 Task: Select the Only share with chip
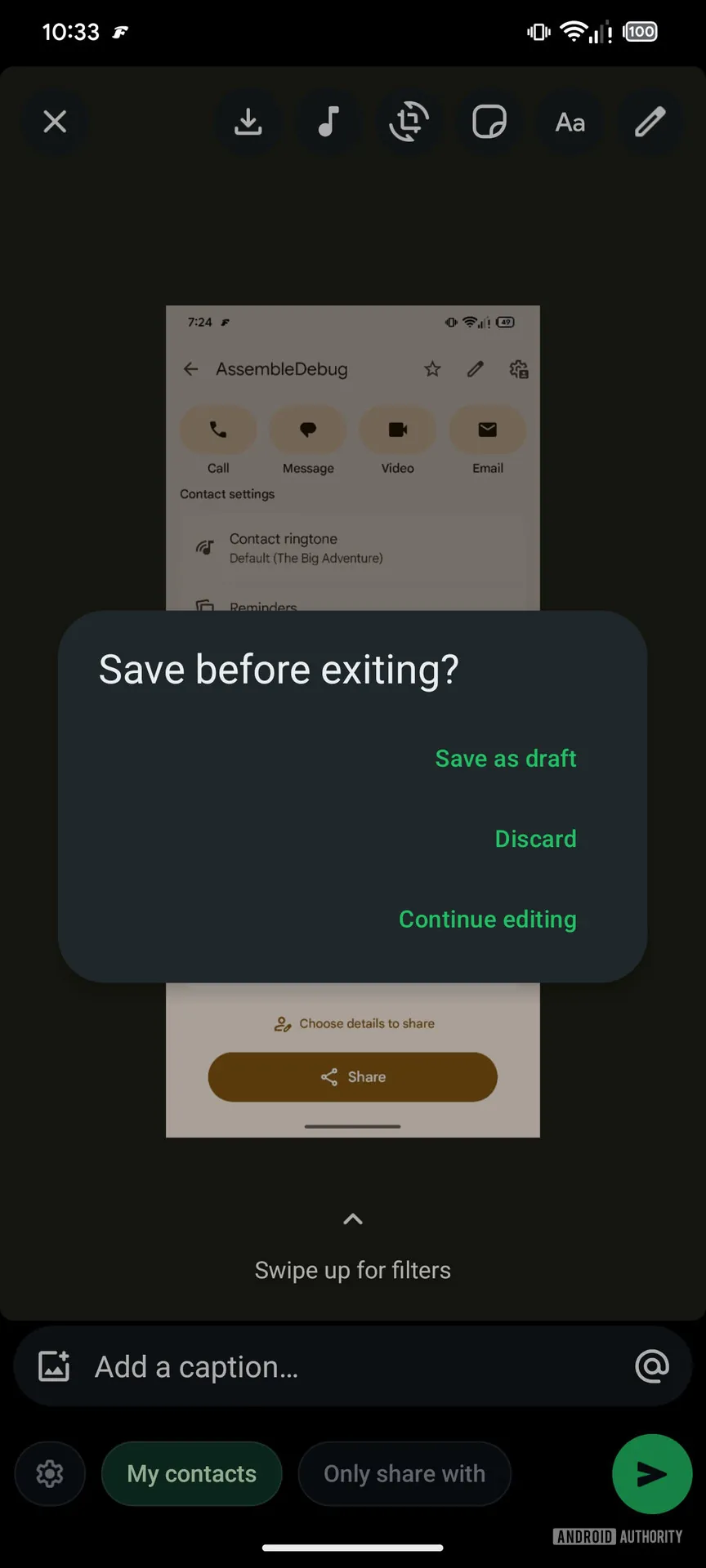(x=404, y=1474)
